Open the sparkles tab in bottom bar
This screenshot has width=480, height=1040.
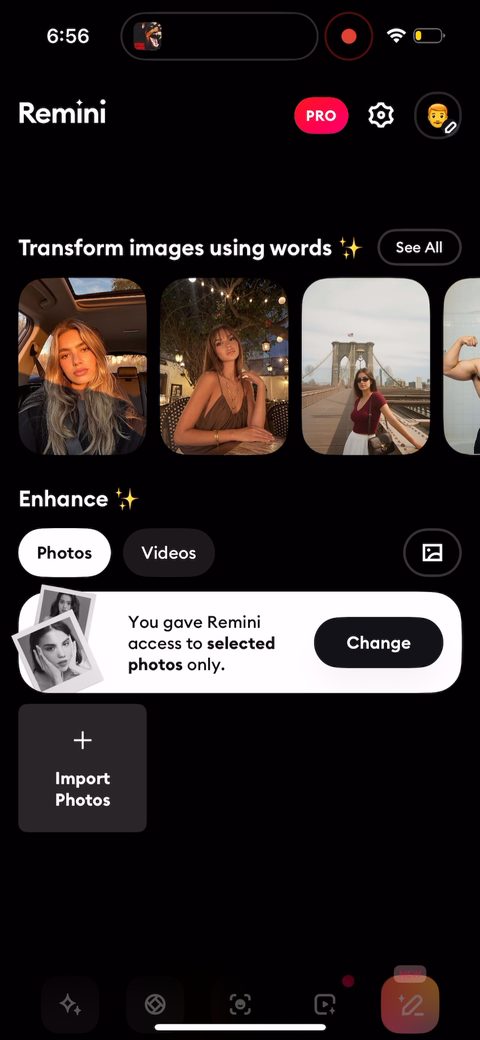tap(70, 1005)
